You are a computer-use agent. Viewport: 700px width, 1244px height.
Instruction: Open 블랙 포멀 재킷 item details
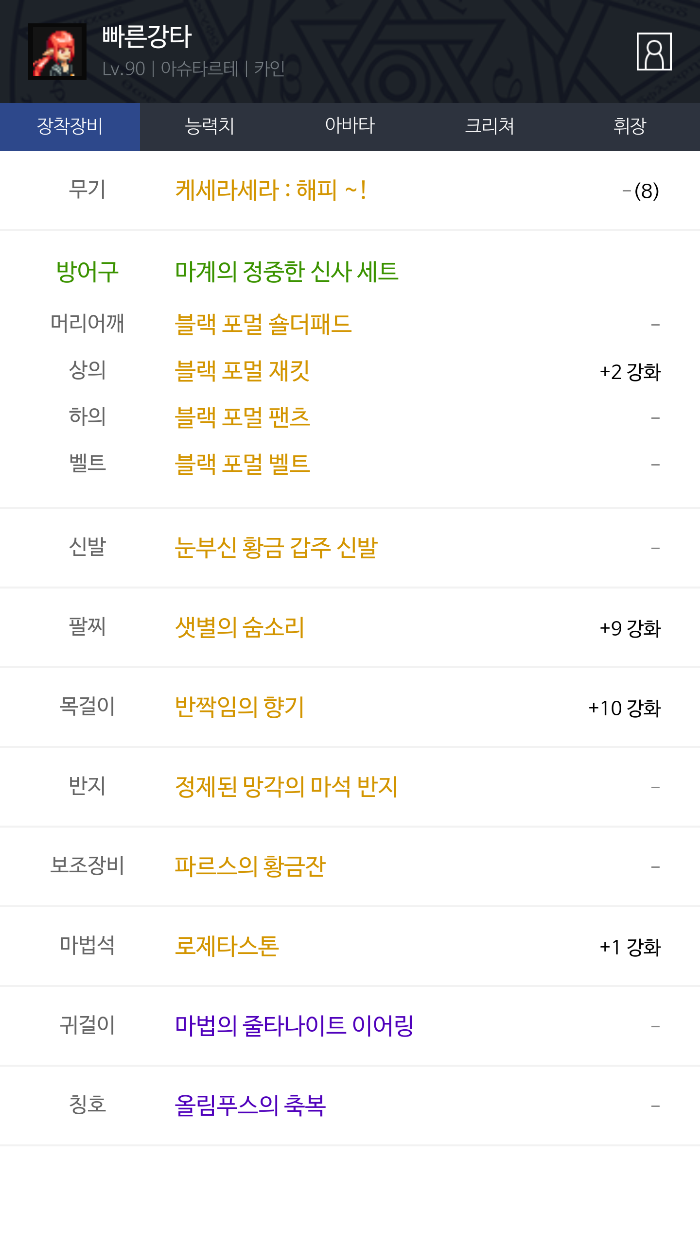(x=242, y=371)
